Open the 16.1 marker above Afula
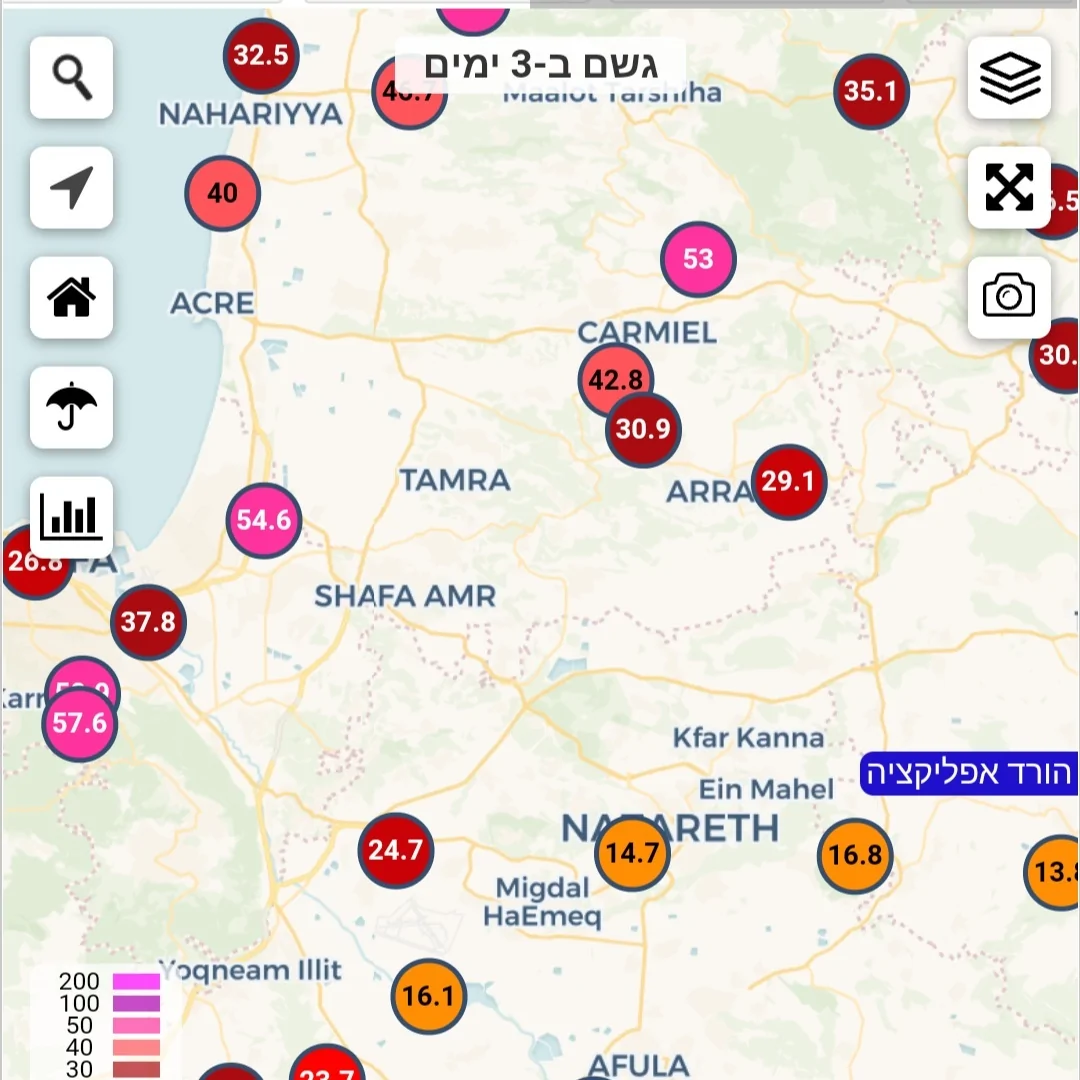The width and height of the screenshot is (1080, 1080). 429,996
